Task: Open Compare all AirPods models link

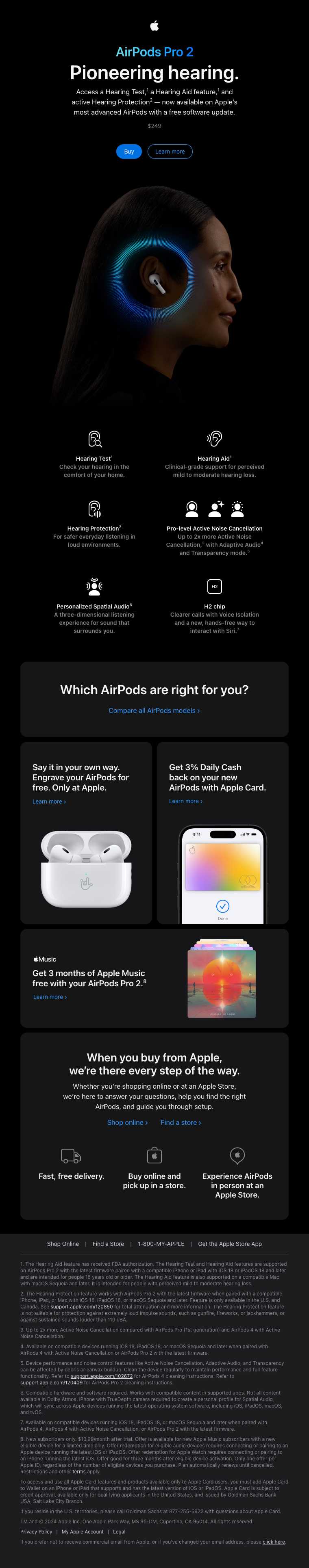Action: click(x=154, y=710)
